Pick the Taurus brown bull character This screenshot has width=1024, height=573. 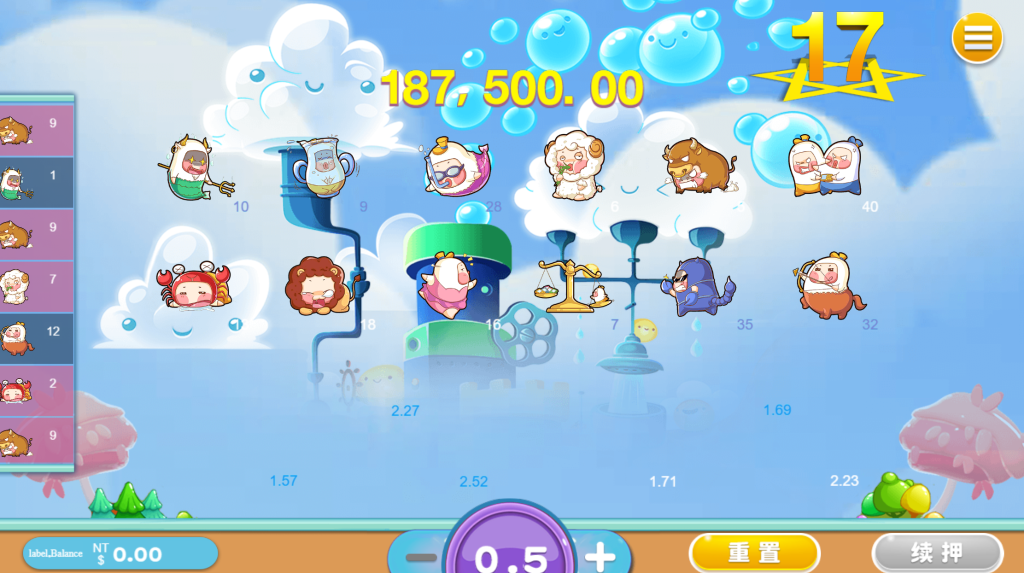pos(699,166)
